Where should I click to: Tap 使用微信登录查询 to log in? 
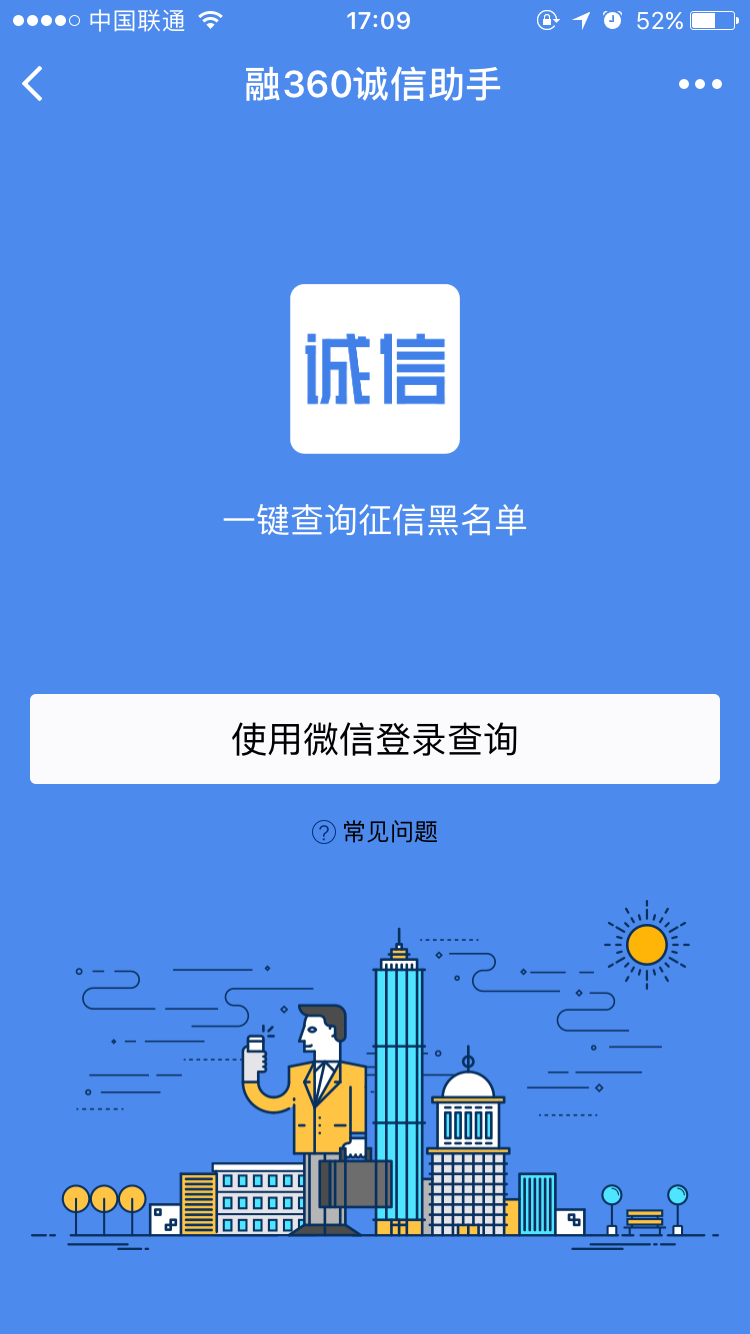click(x=375, y=739)
